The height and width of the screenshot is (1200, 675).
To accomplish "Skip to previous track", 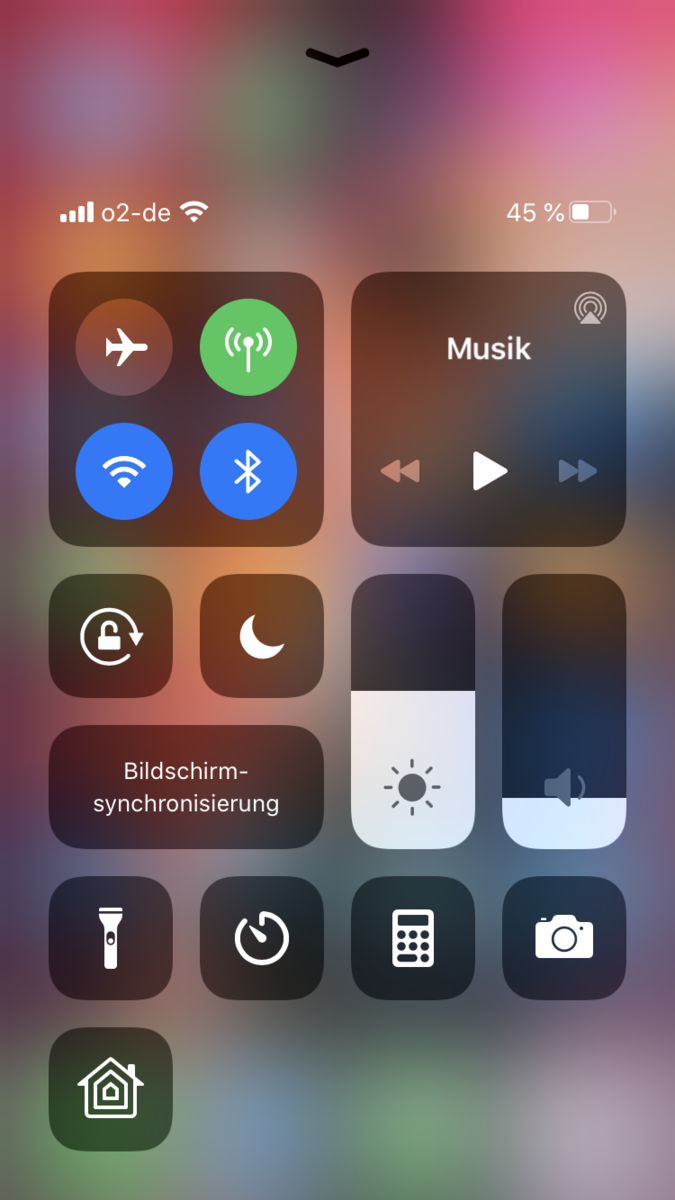I will [401, 470].
